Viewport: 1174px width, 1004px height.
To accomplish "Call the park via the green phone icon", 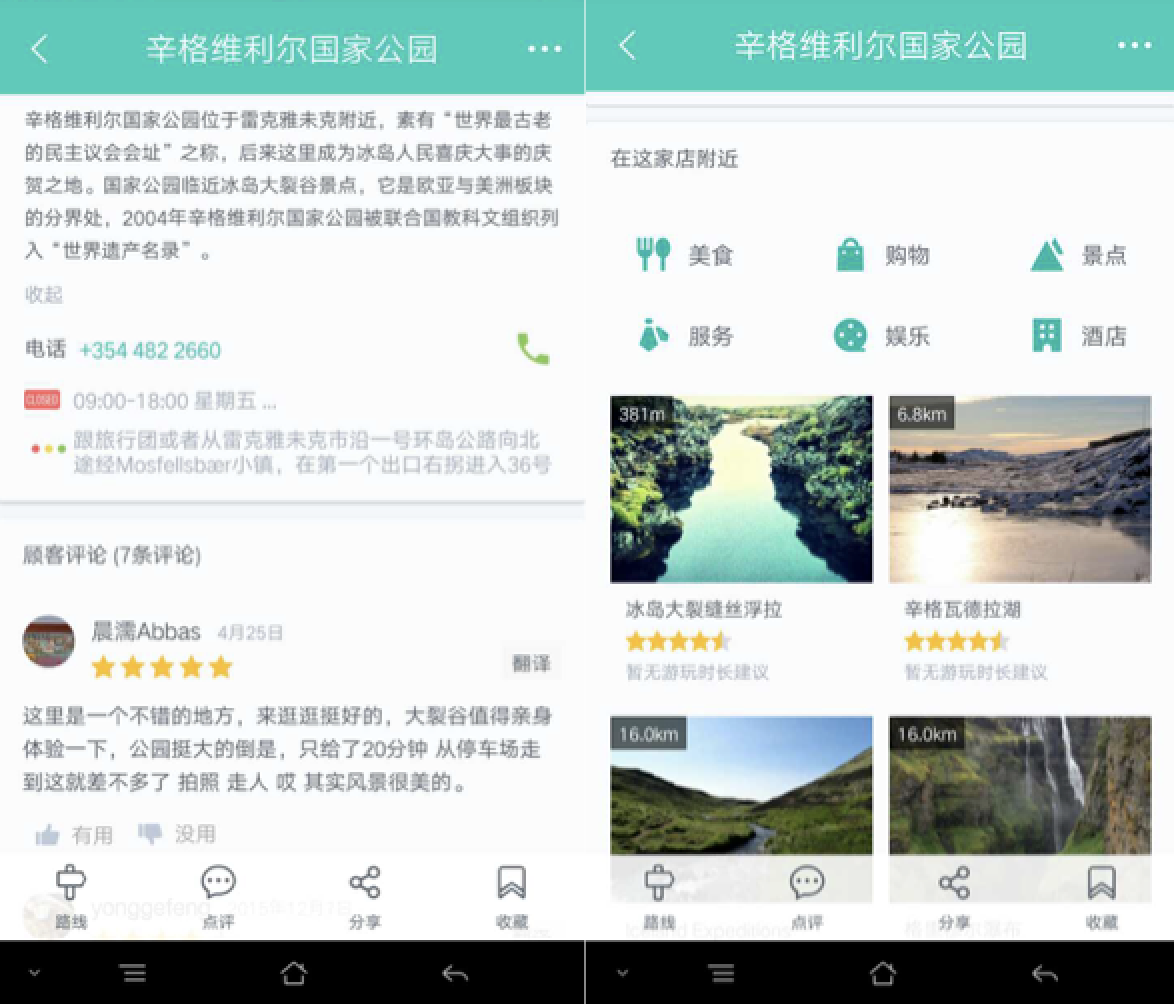I will (x=532, y=349).
